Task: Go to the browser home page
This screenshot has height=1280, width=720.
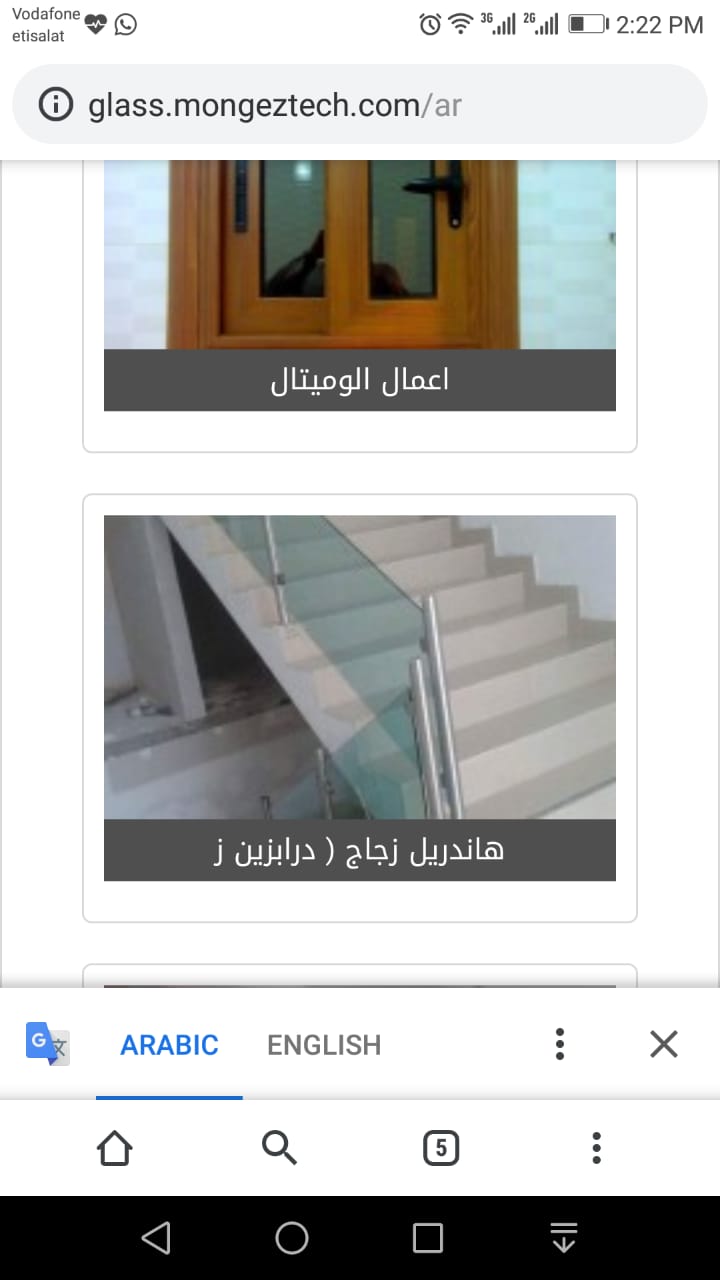Action: pyautogui.click(x=114, y=1147)
